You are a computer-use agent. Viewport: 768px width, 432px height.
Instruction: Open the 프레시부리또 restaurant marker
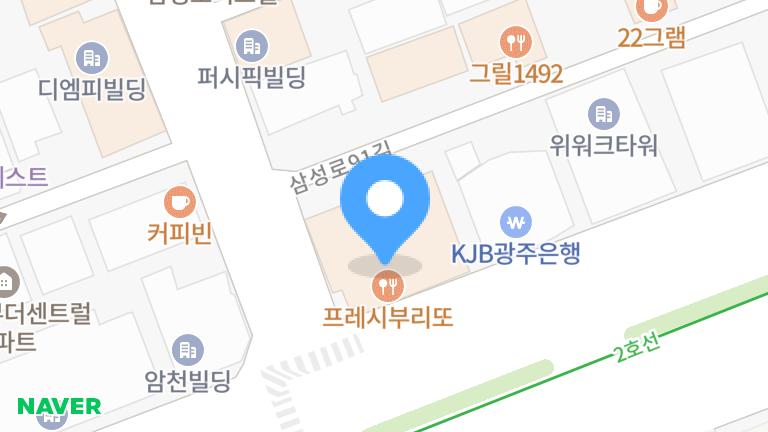[388, 286]
